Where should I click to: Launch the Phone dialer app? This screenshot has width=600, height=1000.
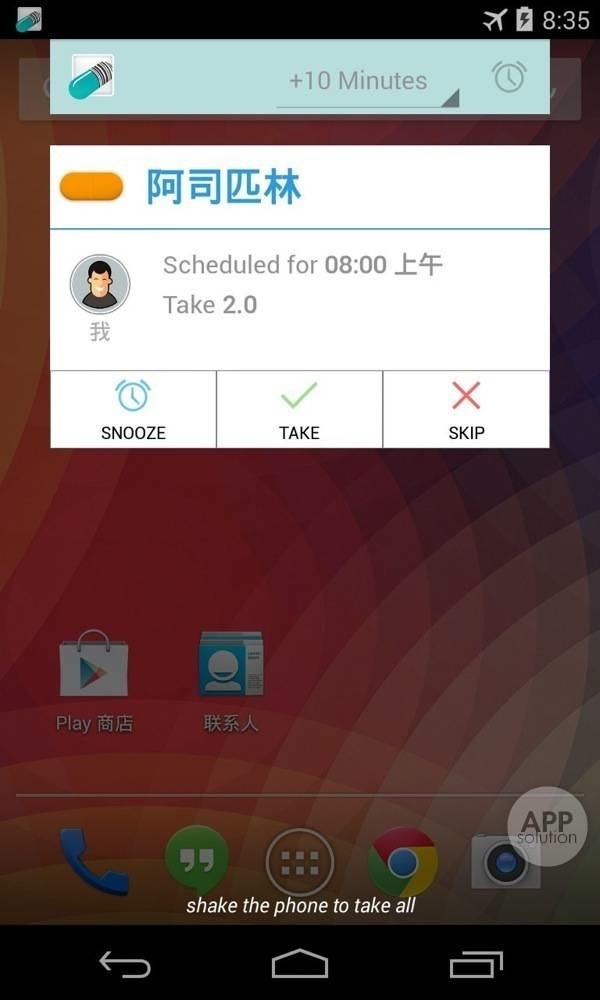click(93, 861)
